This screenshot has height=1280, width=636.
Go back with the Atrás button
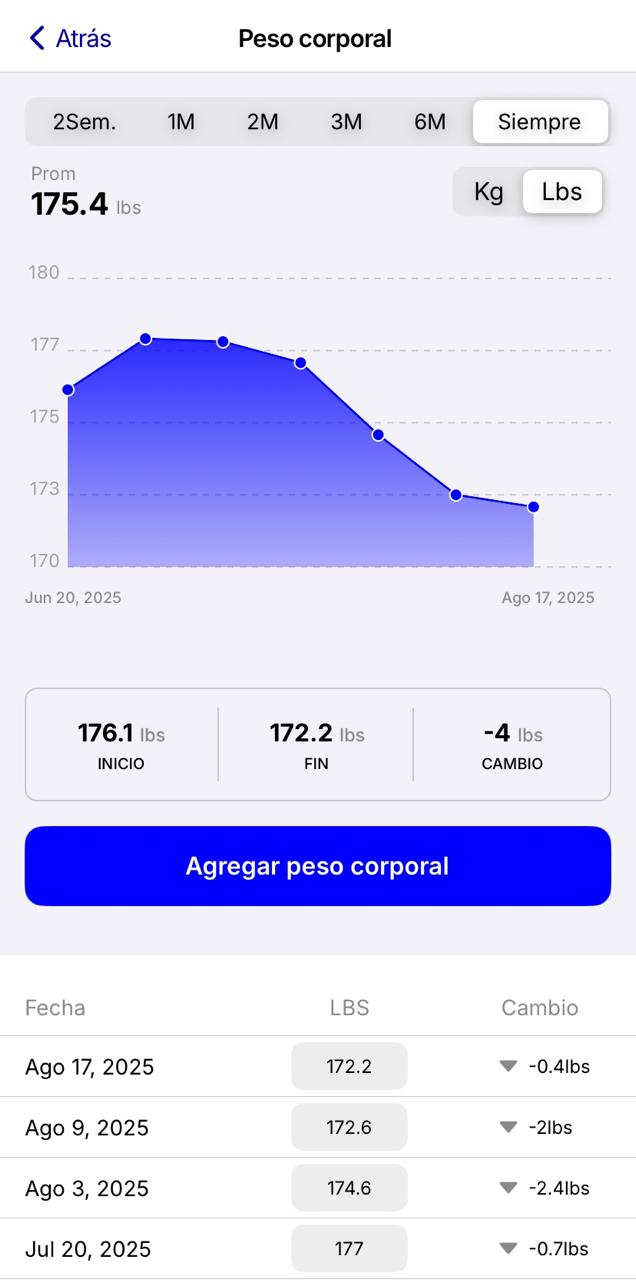coord(70,39)
